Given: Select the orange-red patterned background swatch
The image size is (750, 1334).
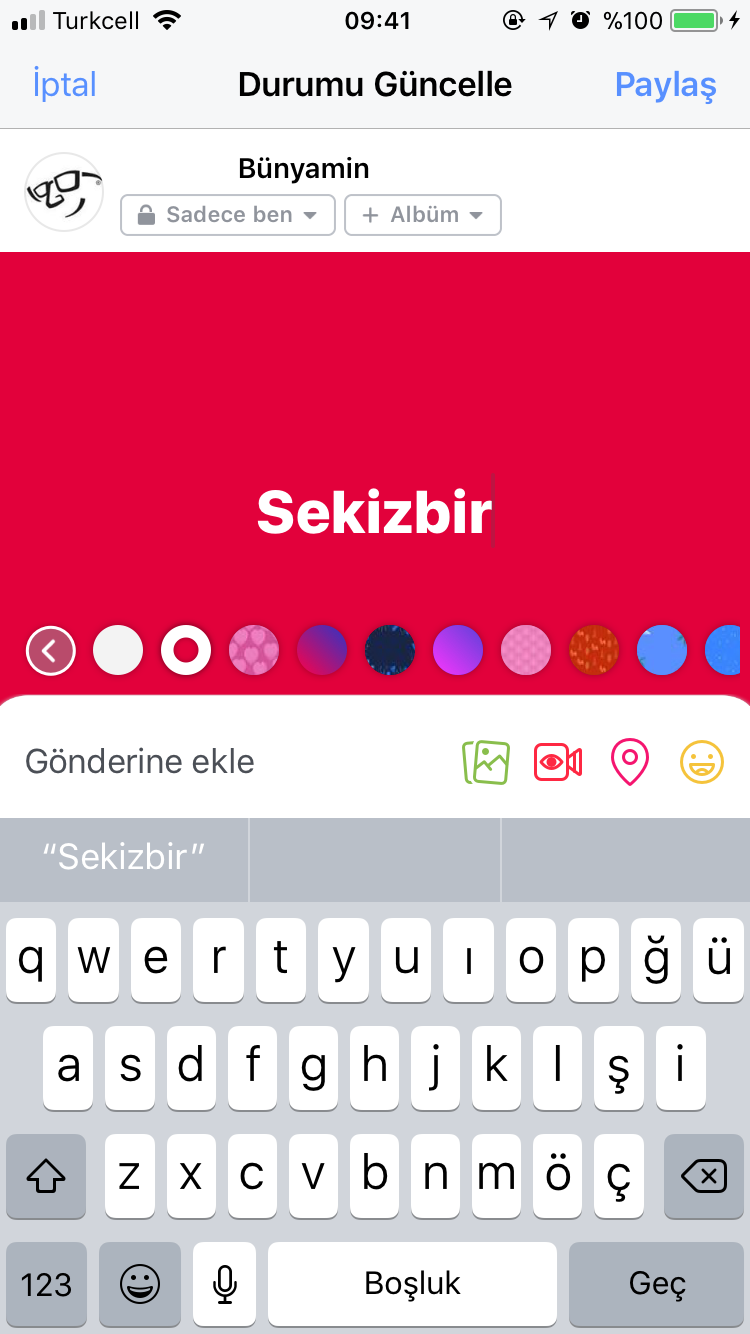Looking at the screenshot, I should (x=594, y=651).
